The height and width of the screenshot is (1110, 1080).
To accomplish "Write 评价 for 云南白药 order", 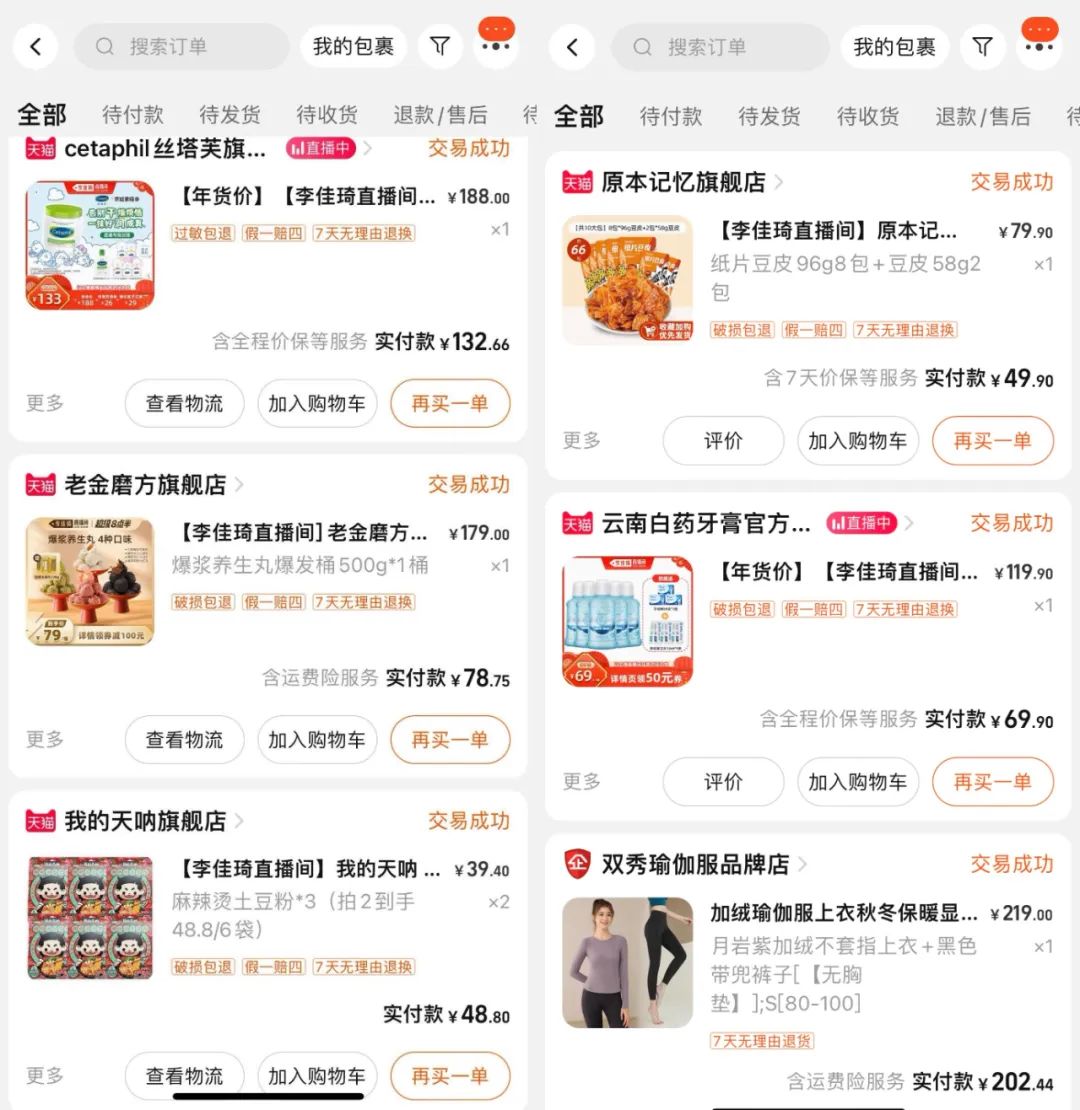I will (x=723, y=782).
